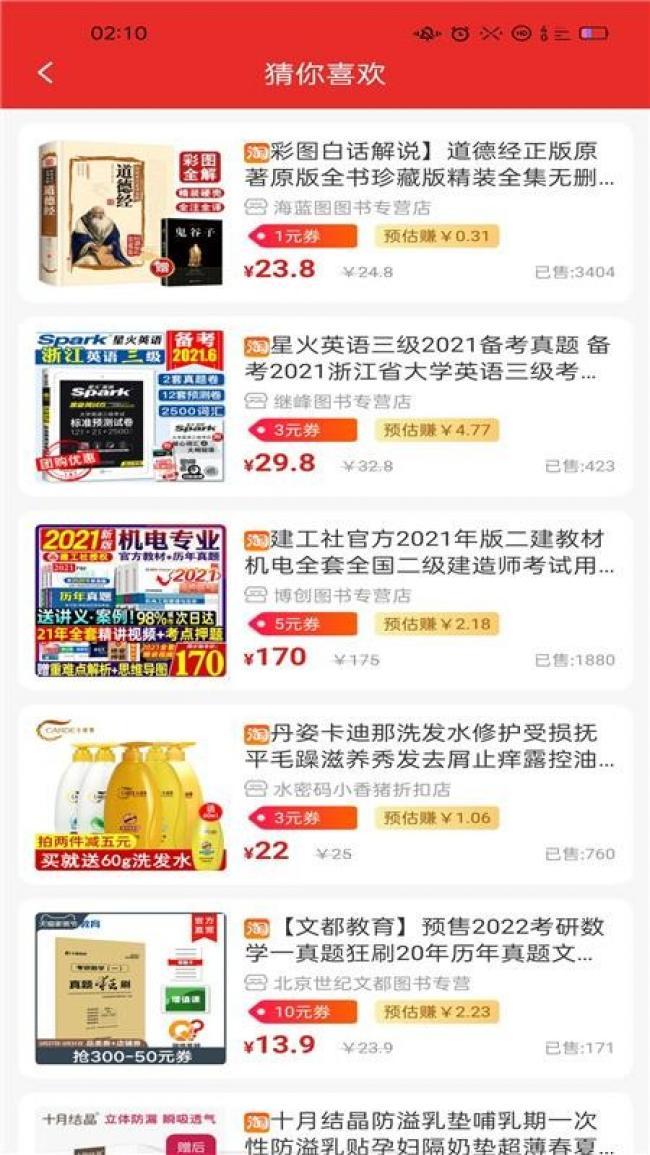Open 十月结晶防溢乳垫 product card

325,1124
